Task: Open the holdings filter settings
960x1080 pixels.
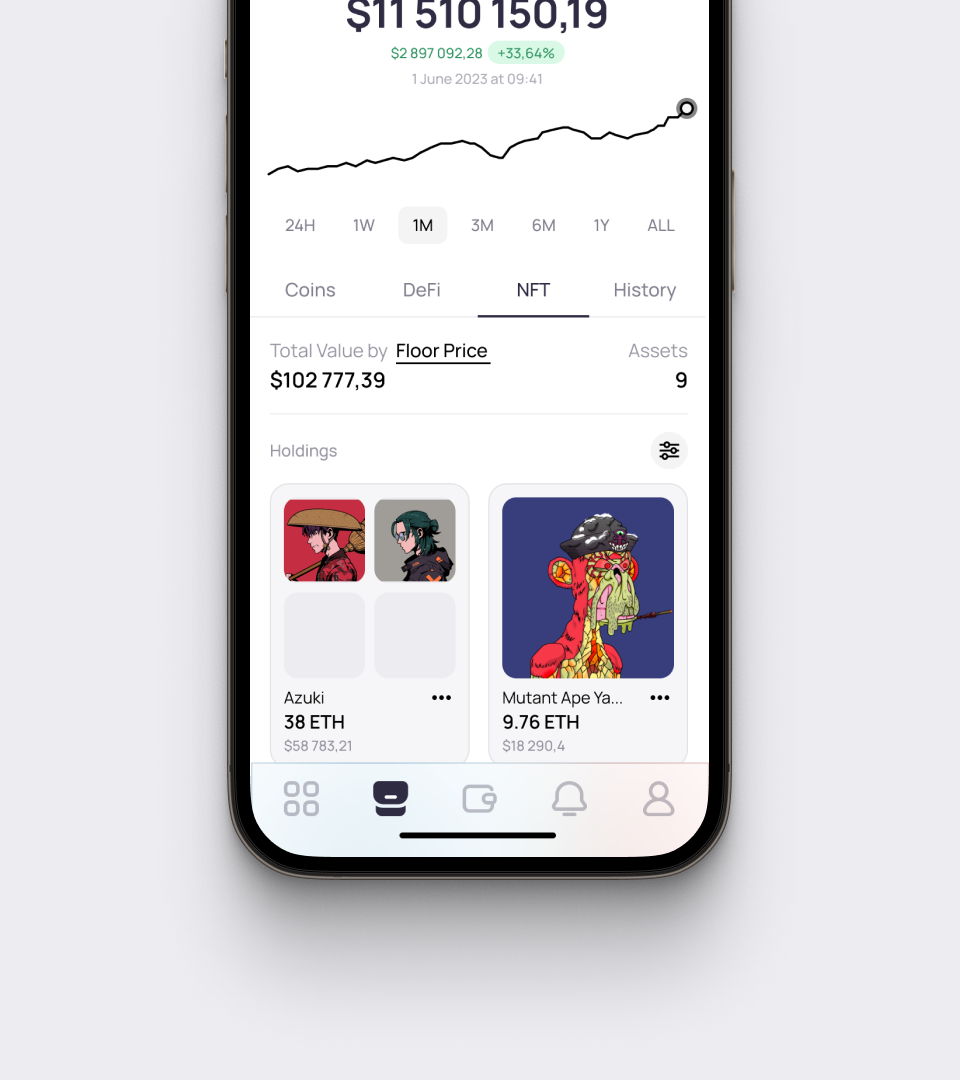Action: click(669, 451)
